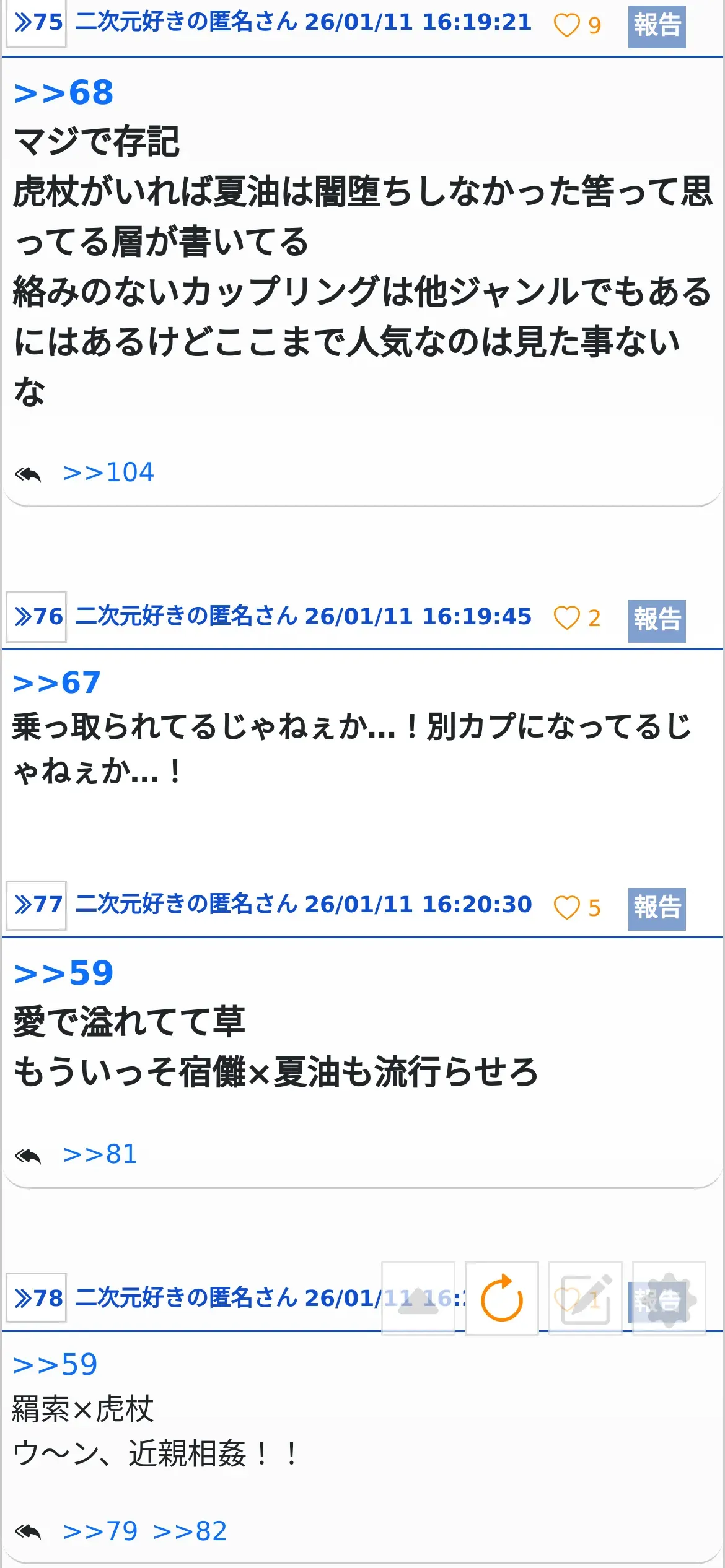Report post 77 using 報告 button
This screenshot has height=1568, width=725.
pyautogui.click(x=656, y=908)
